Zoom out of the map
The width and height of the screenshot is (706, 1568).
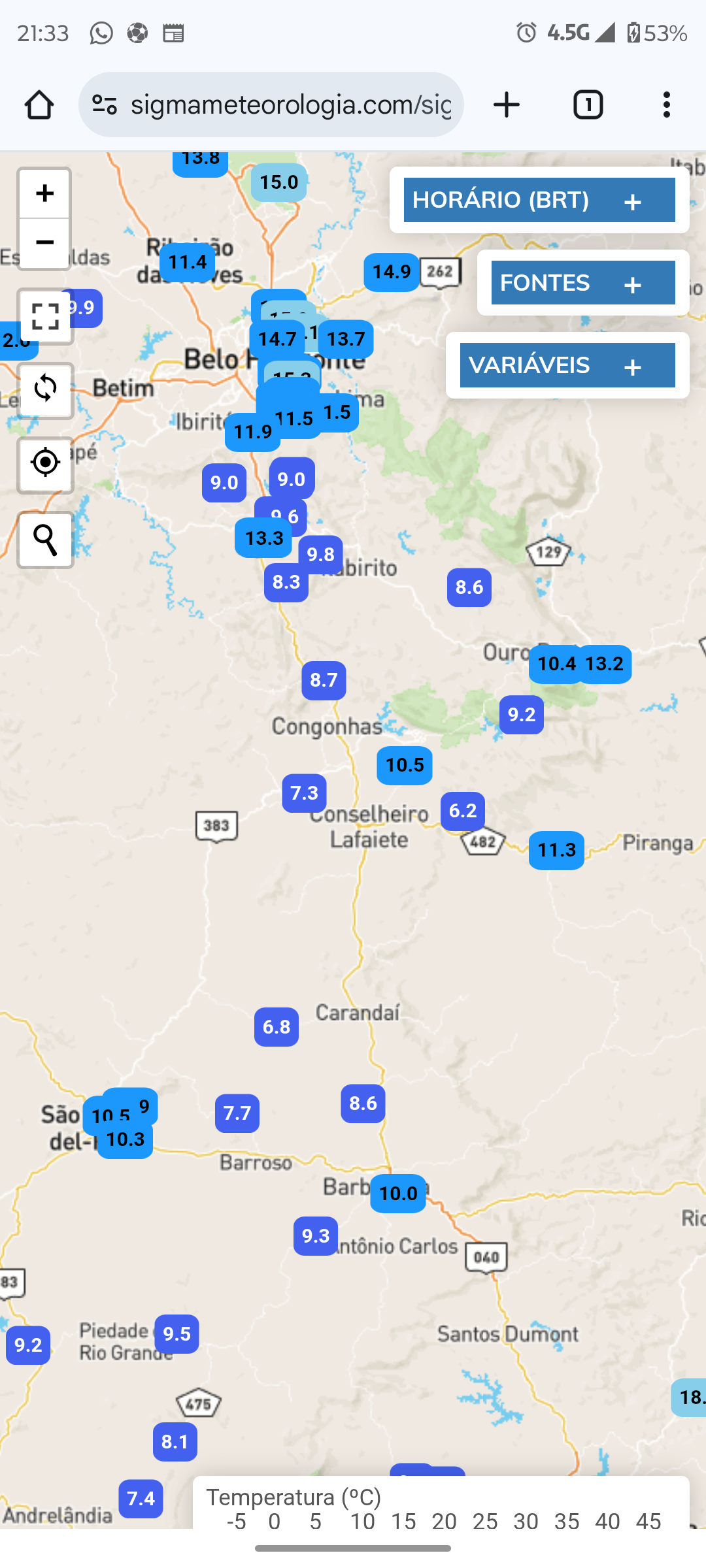pos(44,243)
